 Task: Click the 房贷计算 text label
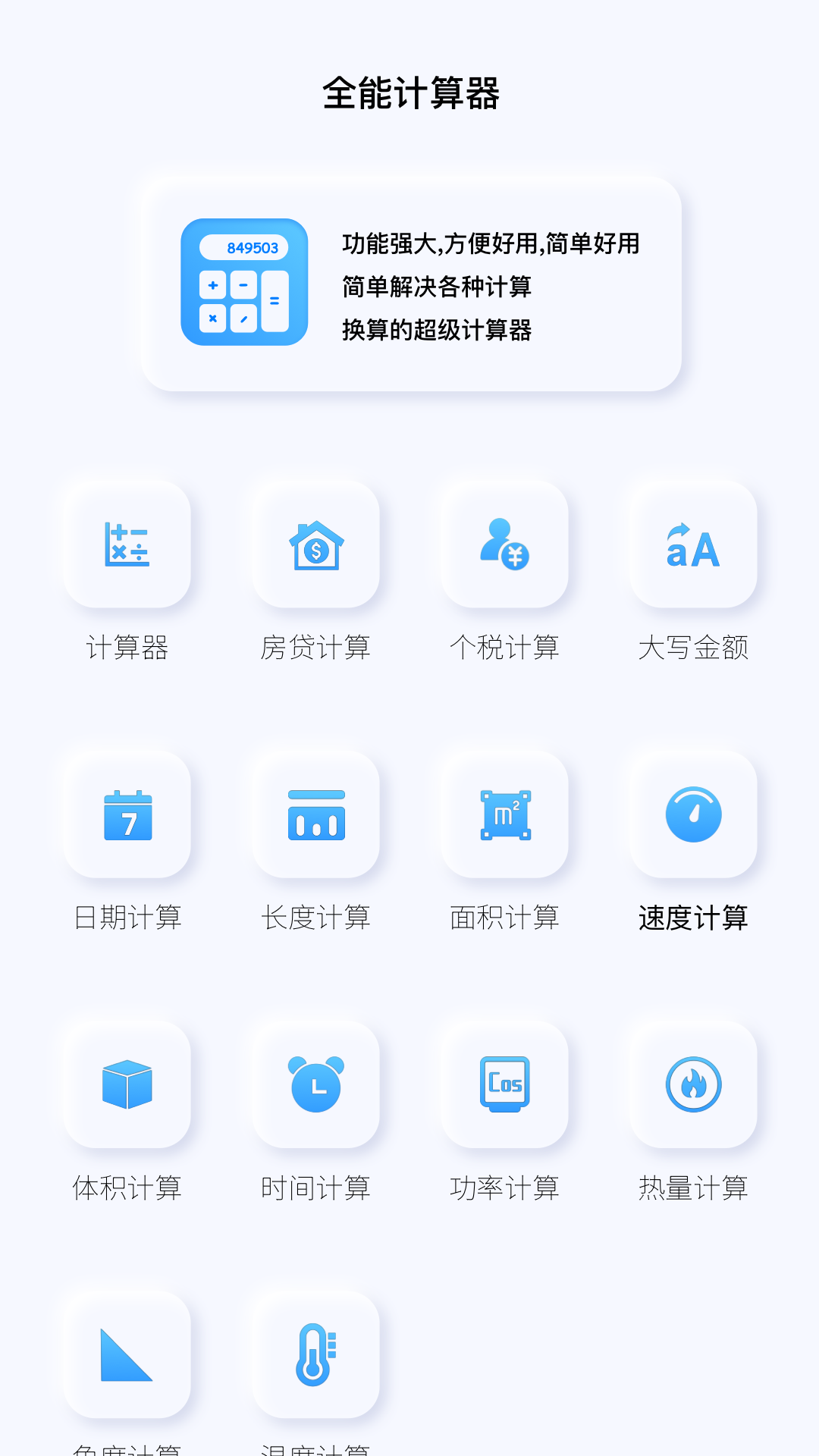click(x=315, y=648)
